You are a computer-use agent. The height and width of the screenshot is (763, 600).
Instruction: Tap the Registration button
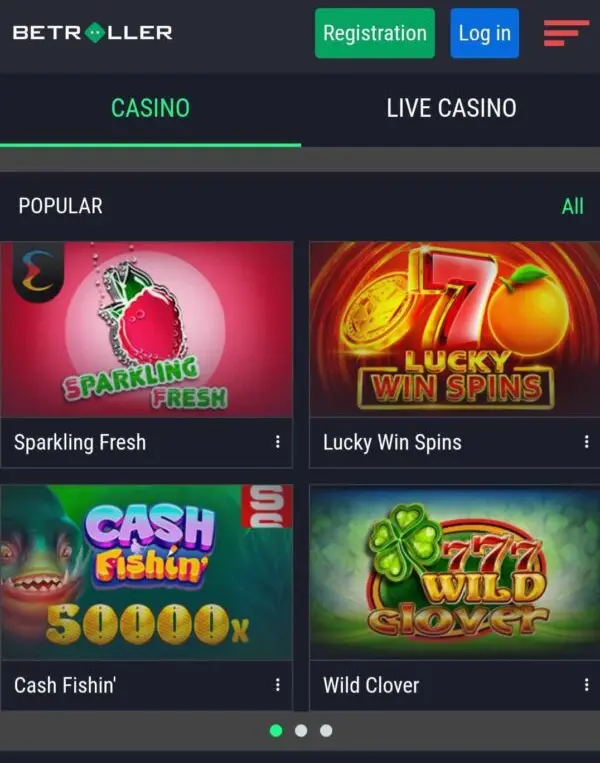click(x=375, y=33)
